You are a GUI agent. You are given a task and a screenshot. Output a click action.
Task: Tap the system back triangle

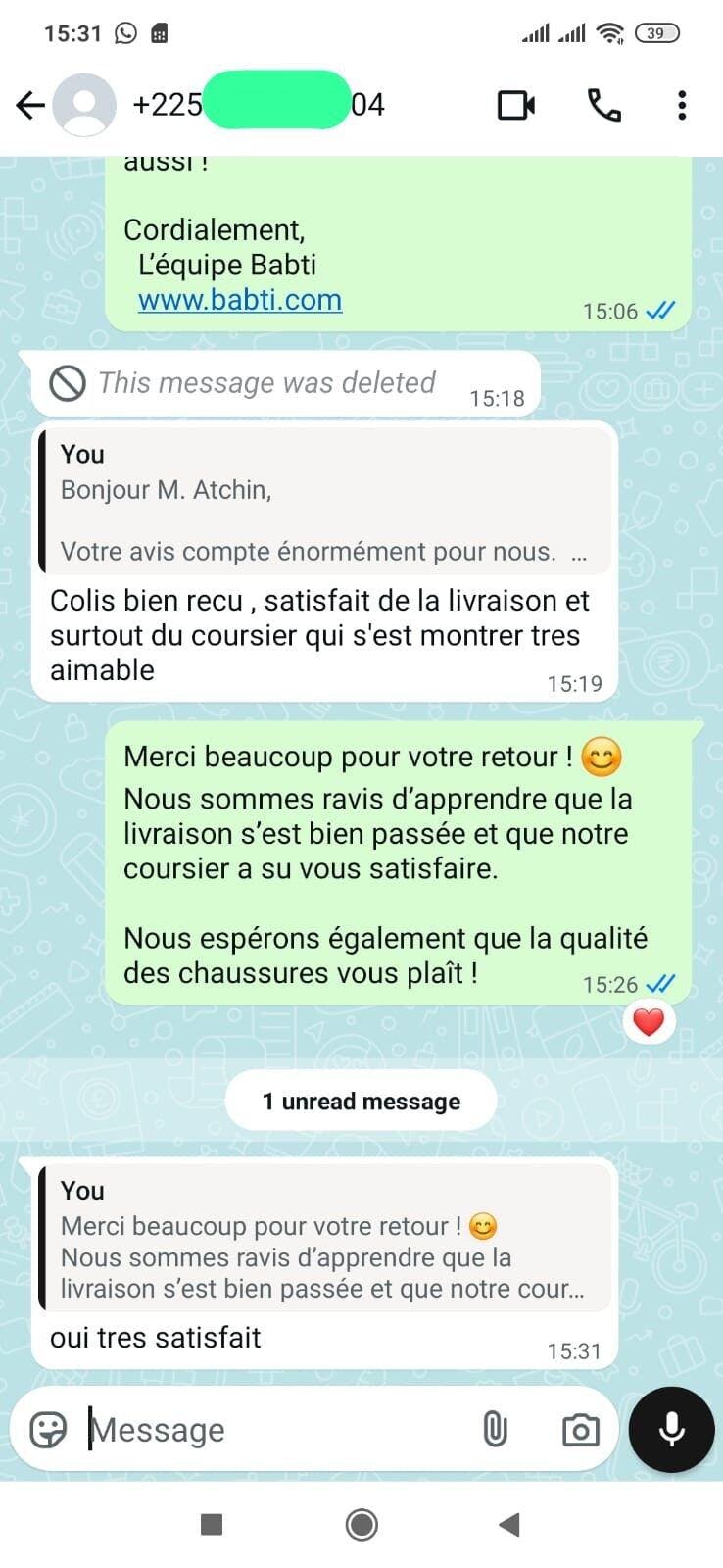click(x=508, y=1525)
